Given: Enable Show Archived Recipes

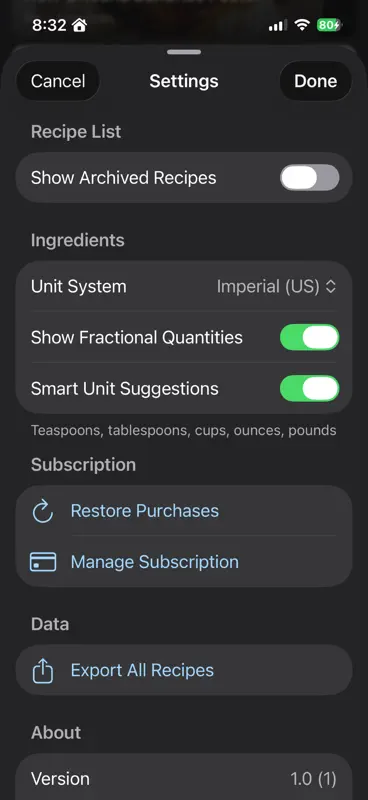Looking at the screenshot, I should tap(309, 178).
